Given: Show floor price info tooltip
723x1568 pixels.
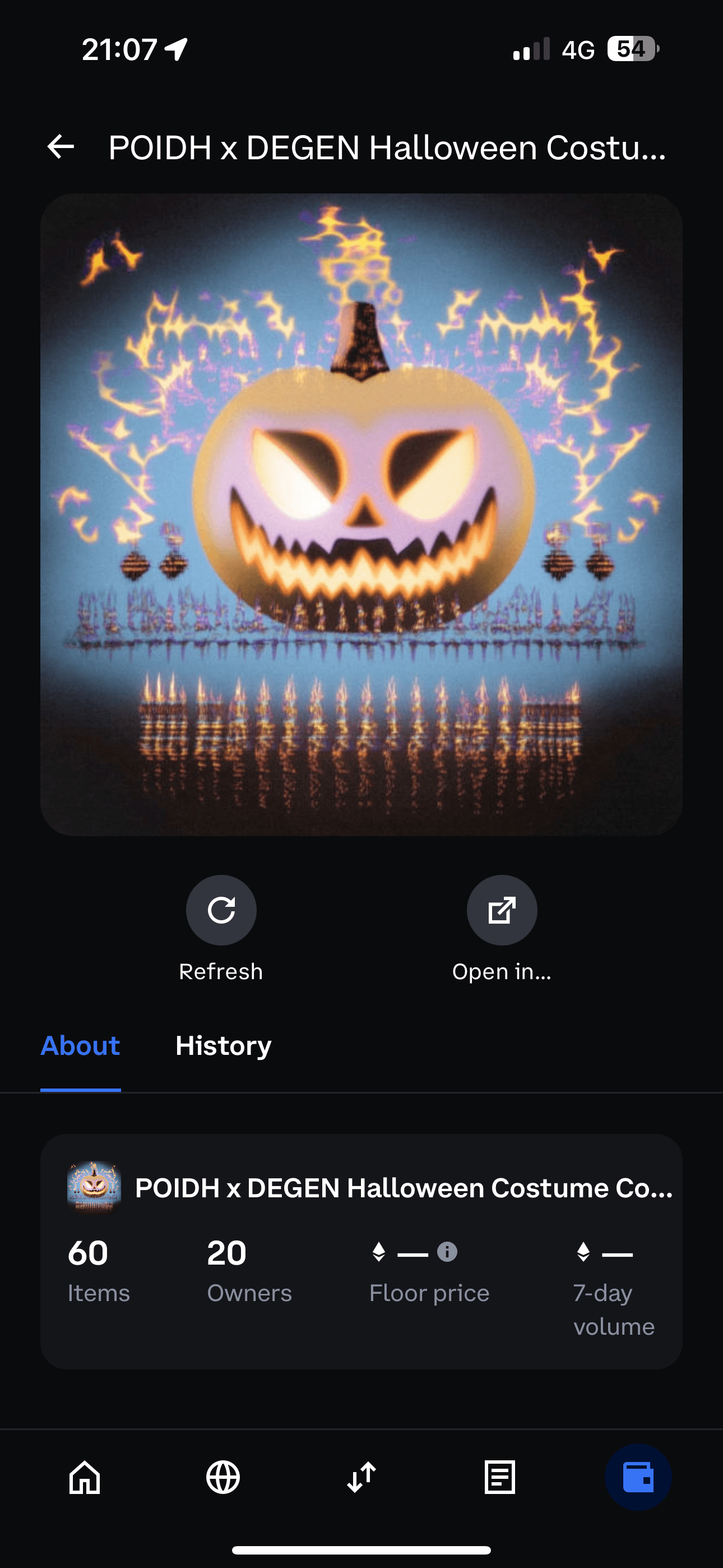Looking at the screenshot, I should pos(447,1252).
